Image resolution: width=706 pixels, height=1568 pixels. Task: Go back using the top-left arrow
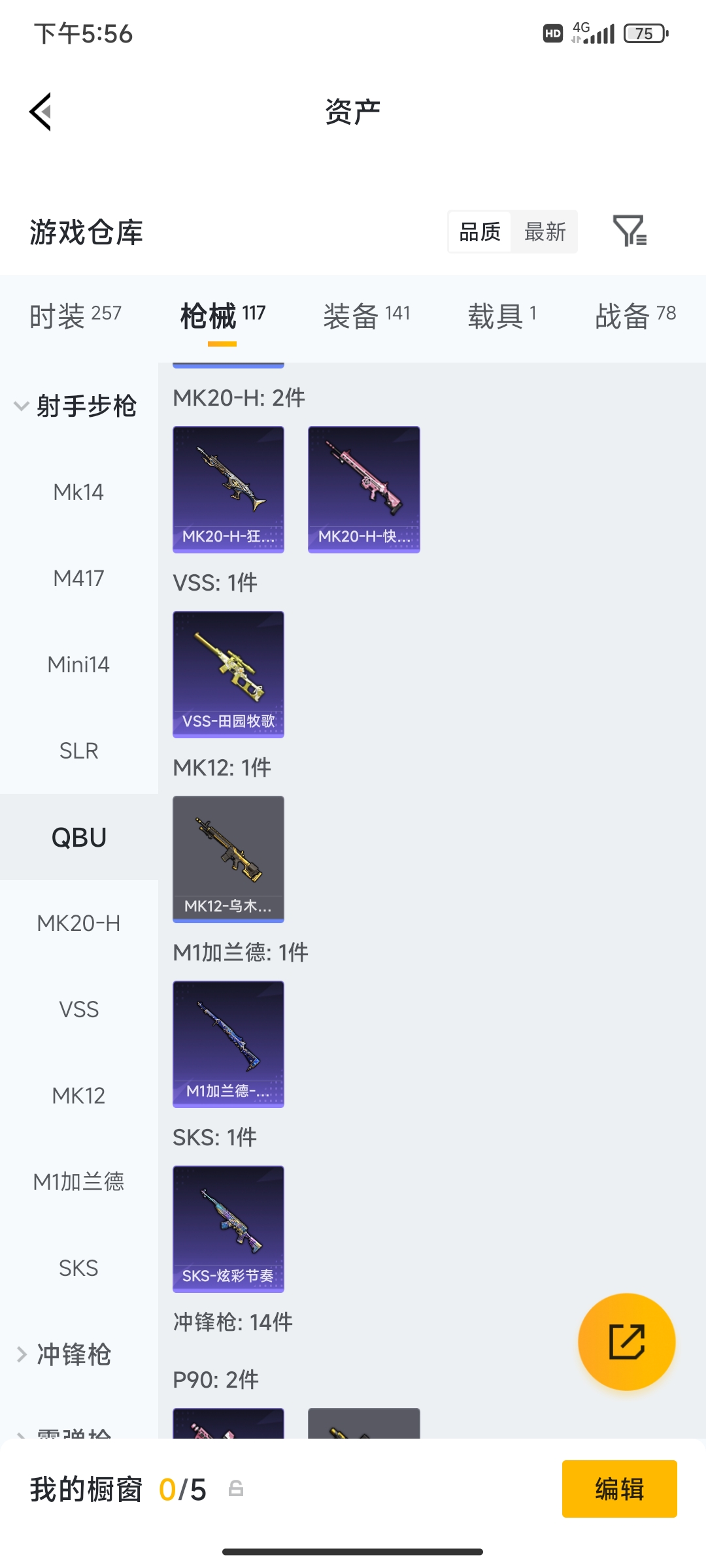tap(41, 112)
